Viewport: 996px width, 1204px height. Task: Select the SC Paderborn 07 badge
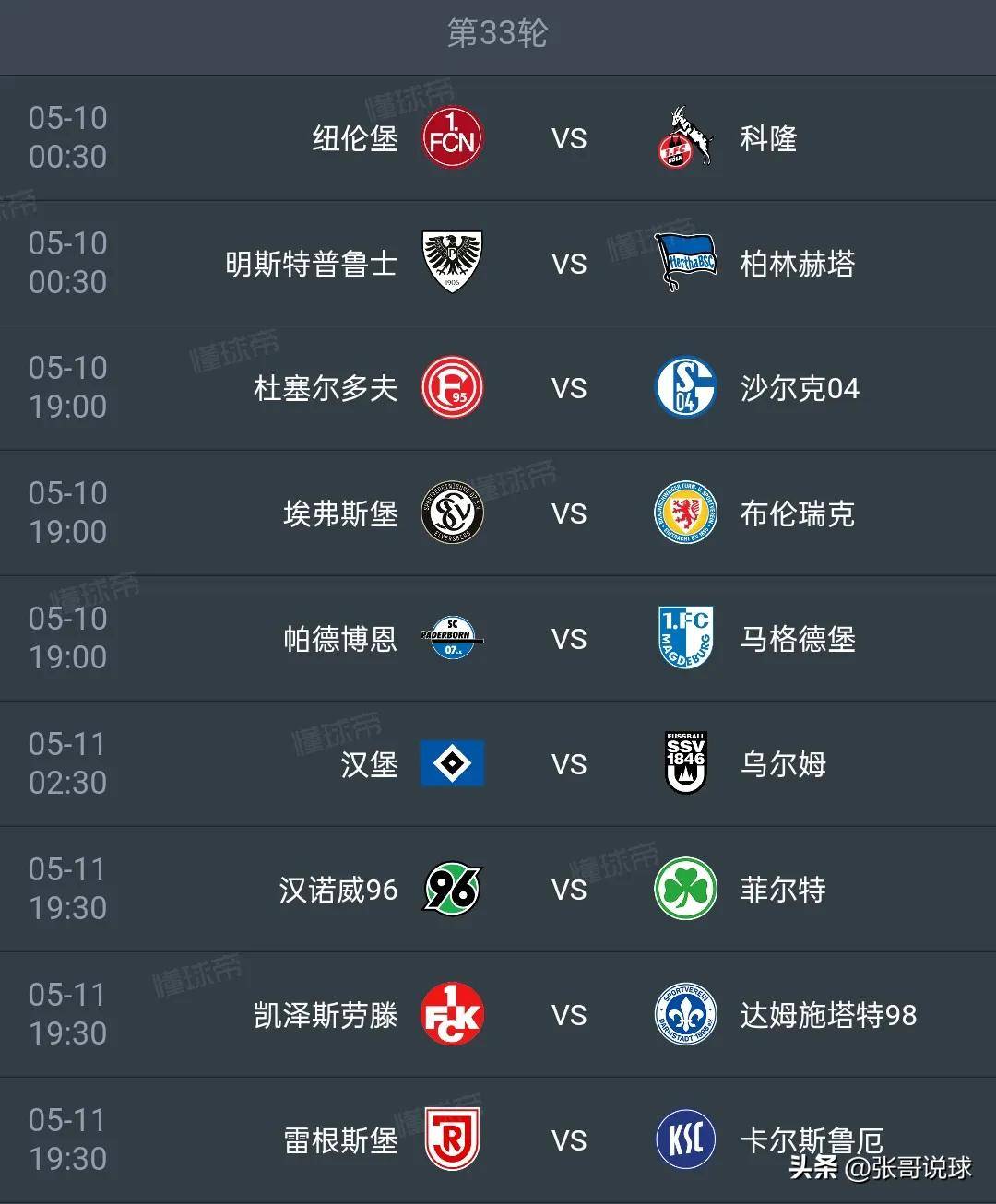pos(451,639)
